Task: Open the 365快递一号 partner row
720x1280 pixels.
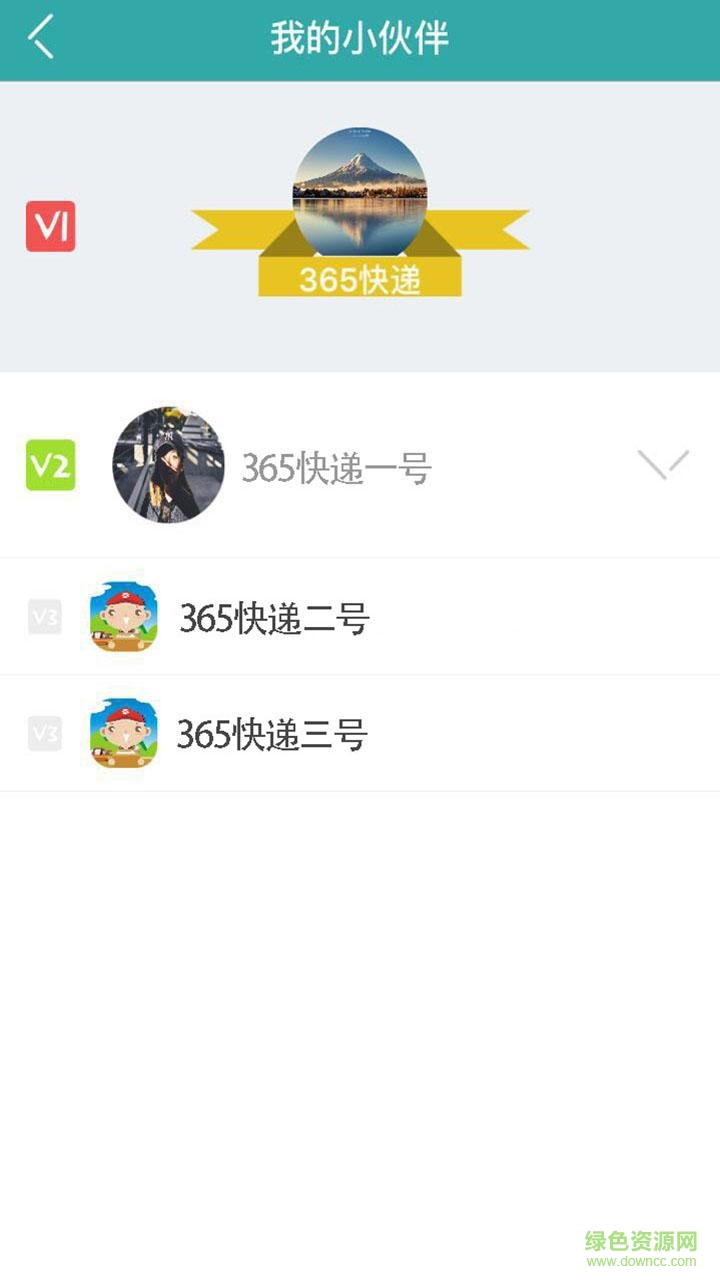Action: 336,468
